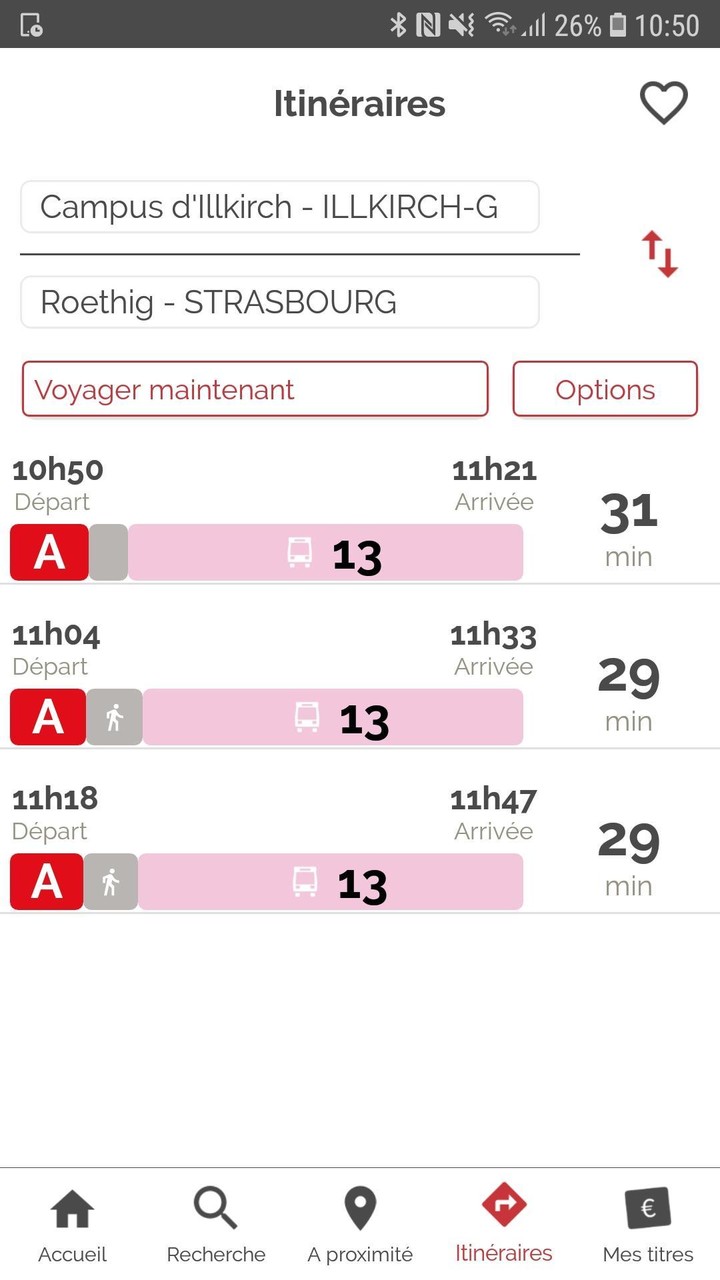Image resolution: width=720 pixels, height=1280 pixels.
Task: Open the Options button
Action: pyautogui.click(x=605, y=389)
